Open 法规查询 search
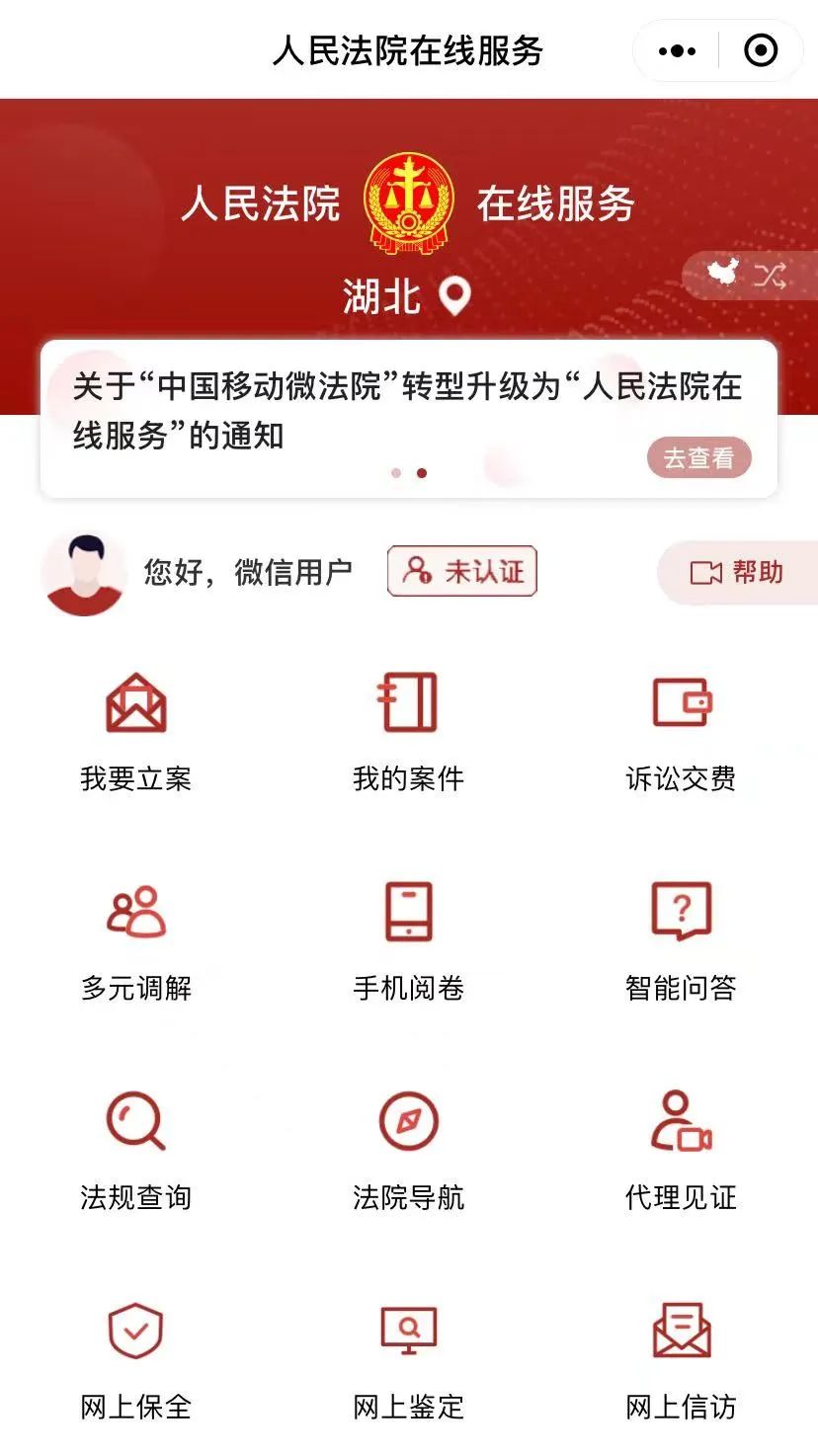Screen dimensions: 818x1456 pos(136,1150)
